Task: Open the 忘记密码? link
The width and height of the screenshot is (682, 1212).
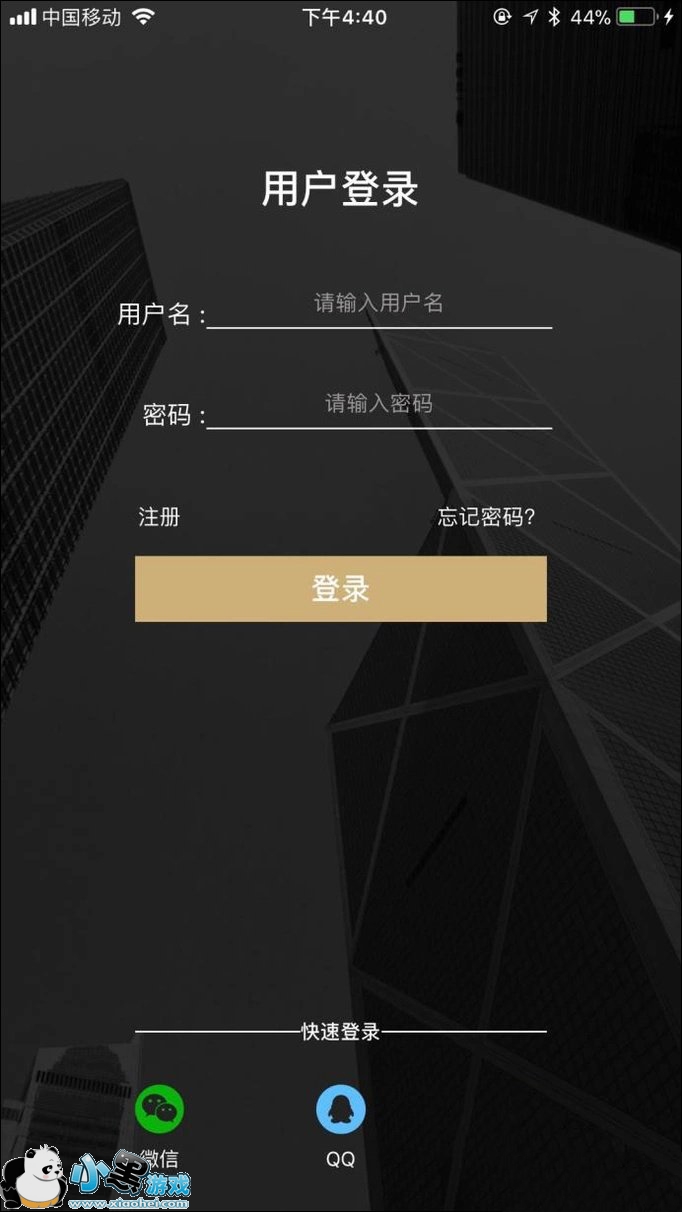Action: pyautogui.click(x=487, y=517)
